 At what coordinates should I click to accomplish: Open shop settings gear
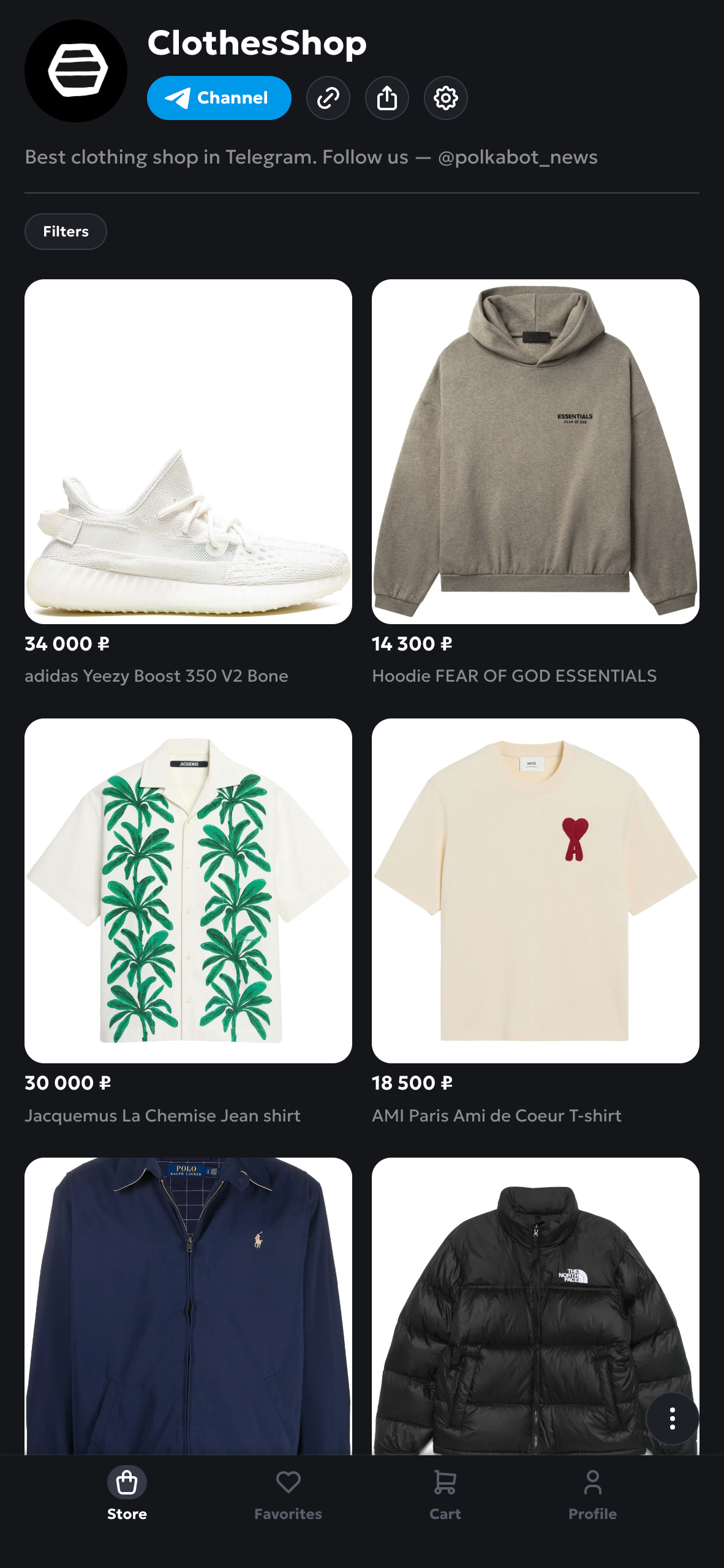(445, 98)
